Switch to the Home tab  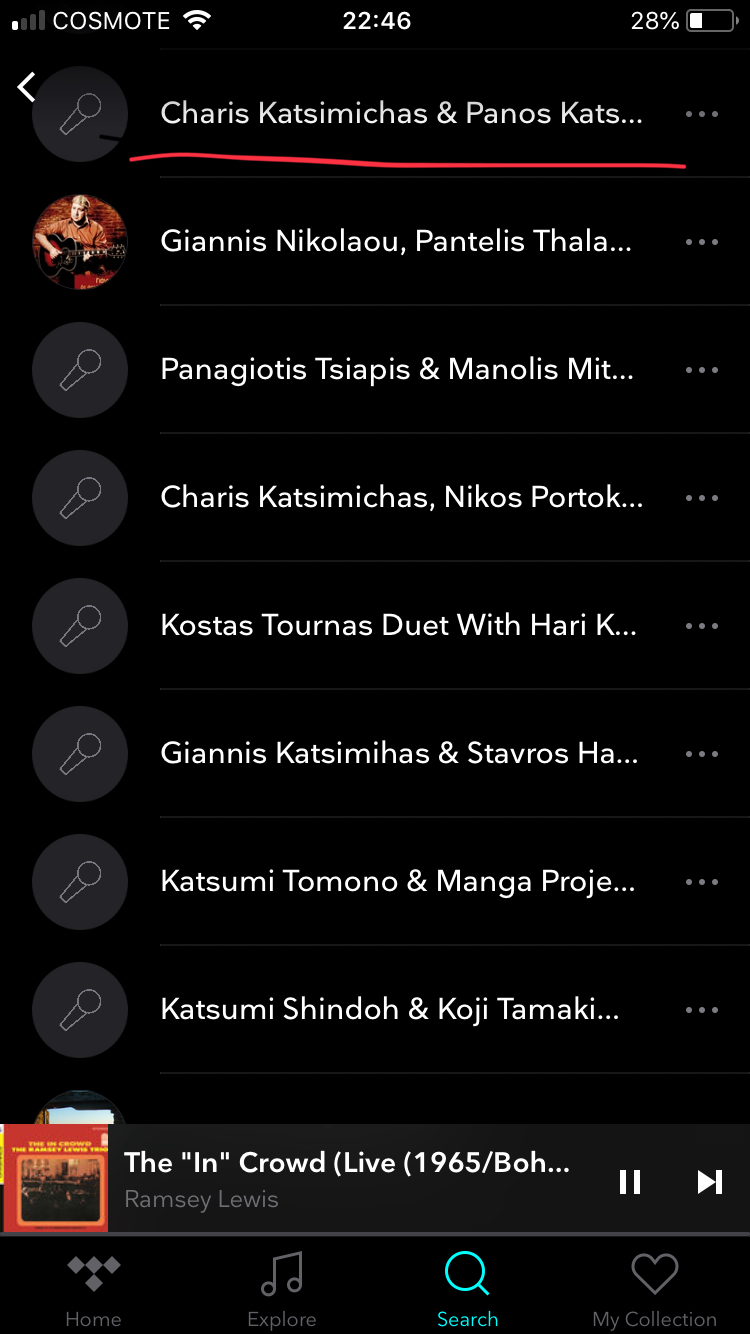93,1290
